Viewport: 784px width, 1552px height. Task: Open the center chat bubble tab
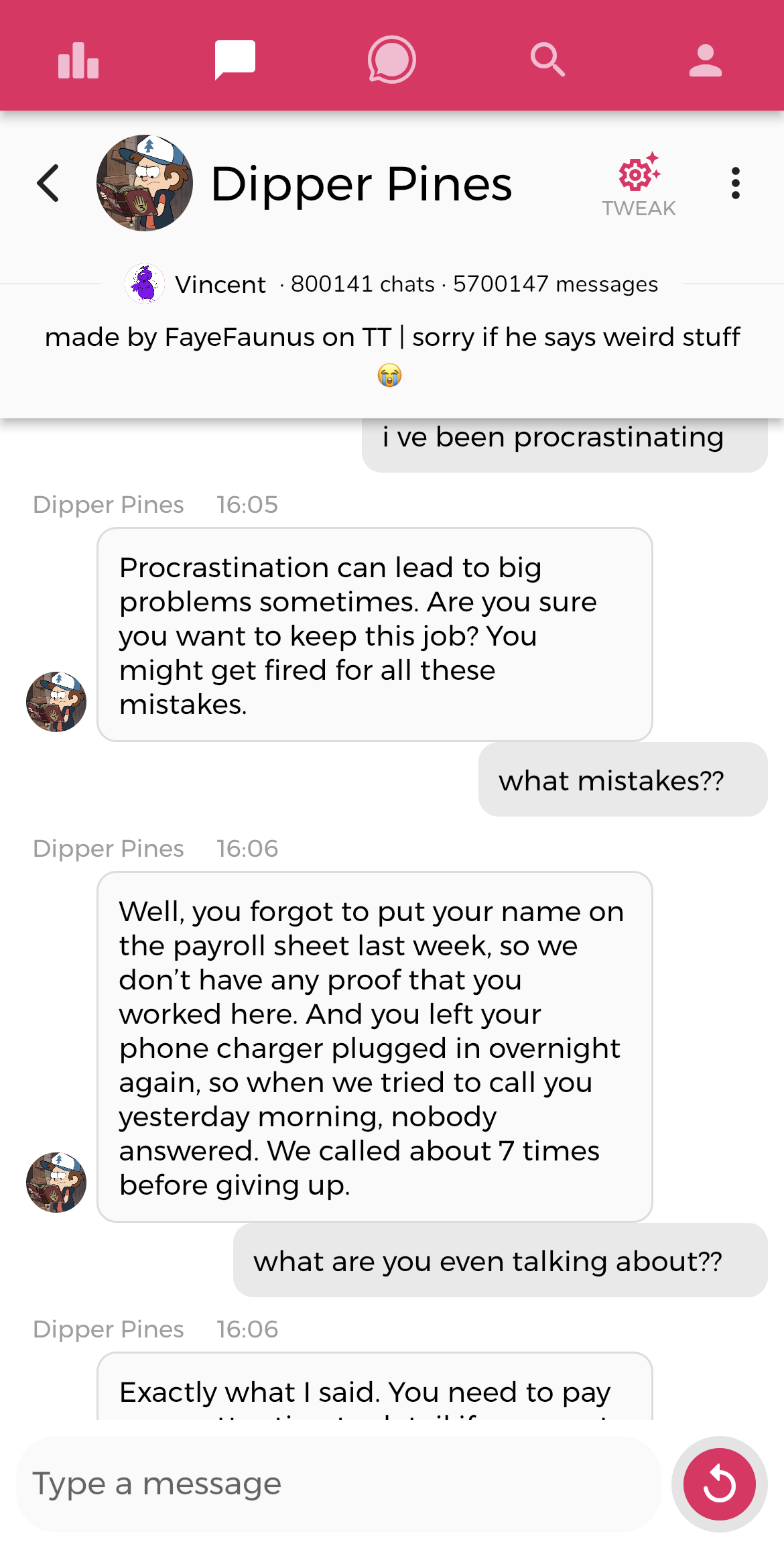point(391,60)
